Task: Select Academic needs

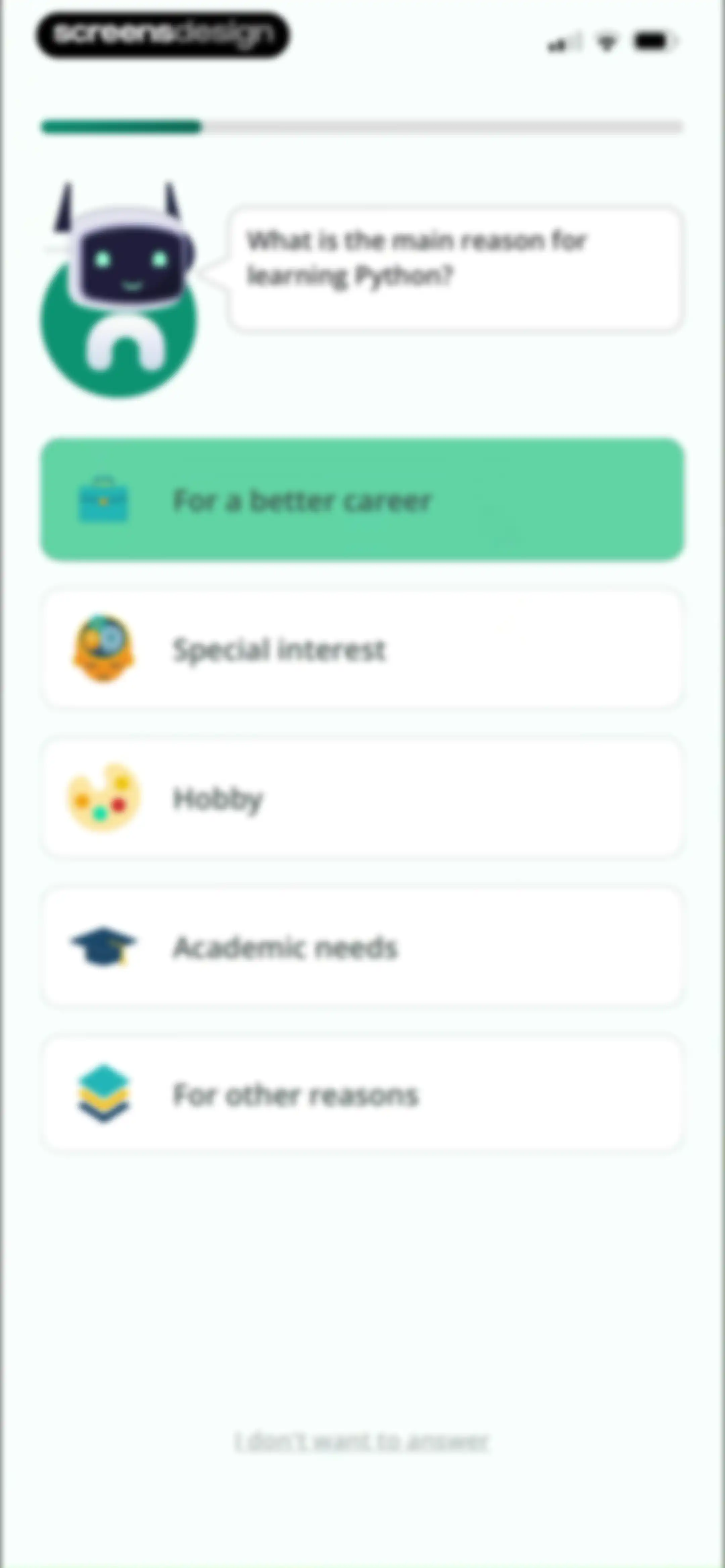Action: [362, 947]
